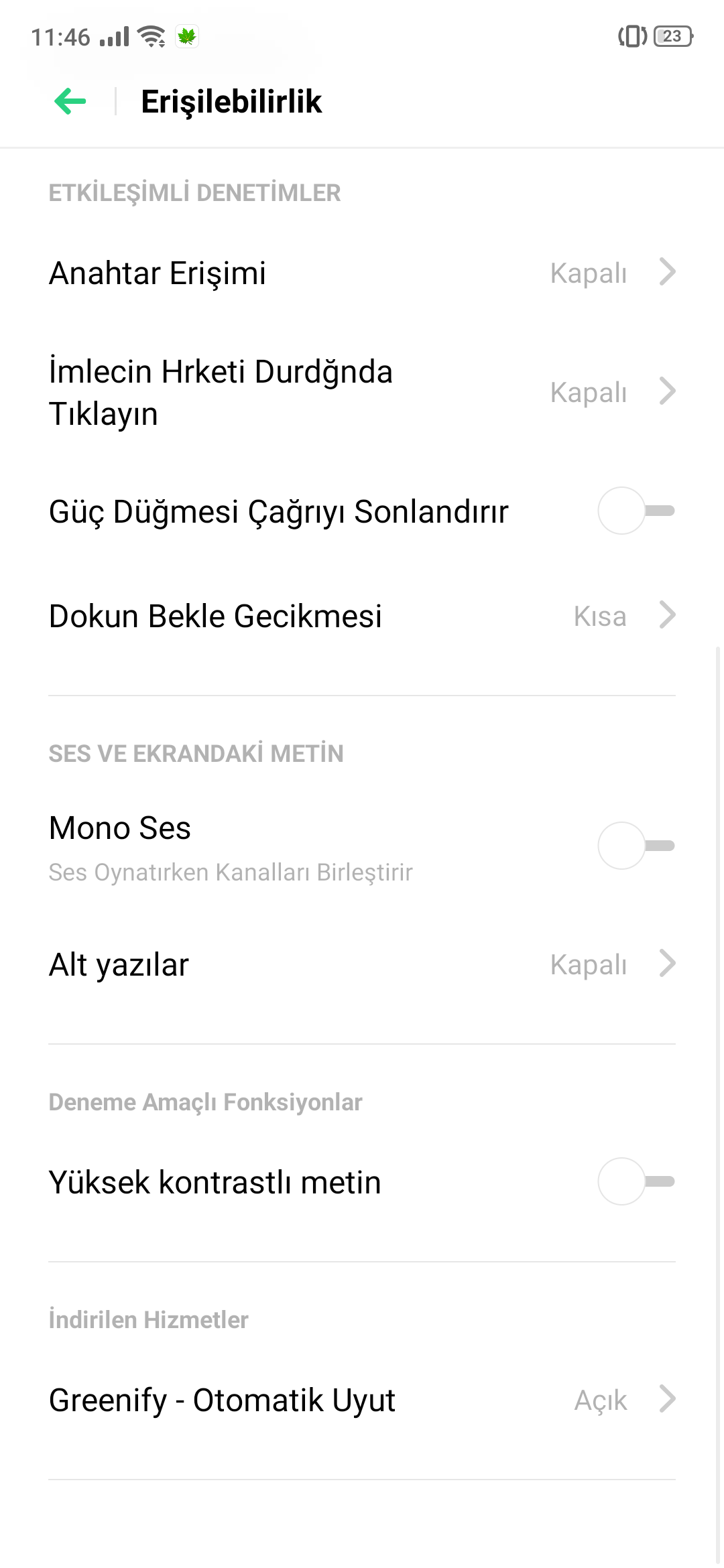Enable the Mono Ses switch

(x=636, y=846)
